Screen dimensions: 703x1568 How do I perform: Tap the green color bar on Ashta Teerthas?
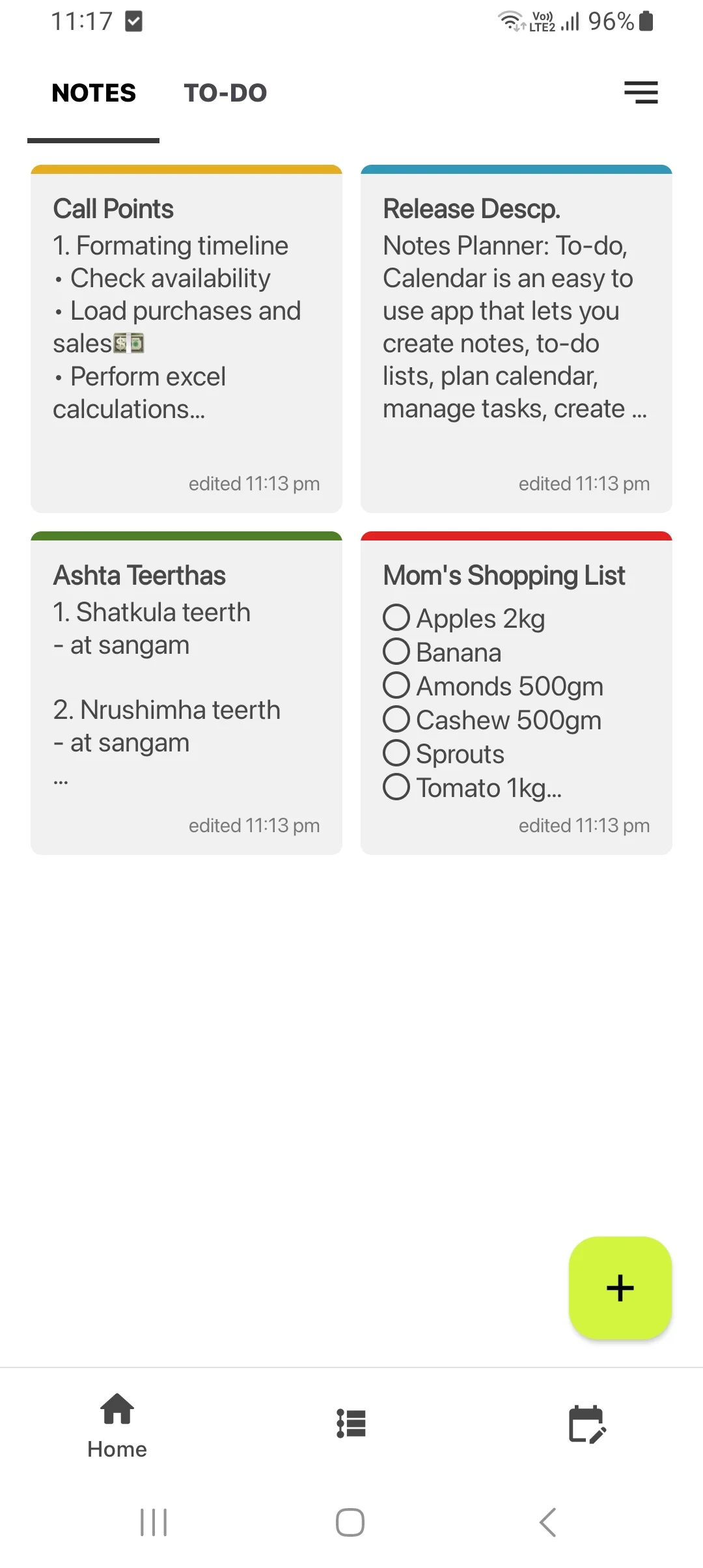click(x=186, y=535)
